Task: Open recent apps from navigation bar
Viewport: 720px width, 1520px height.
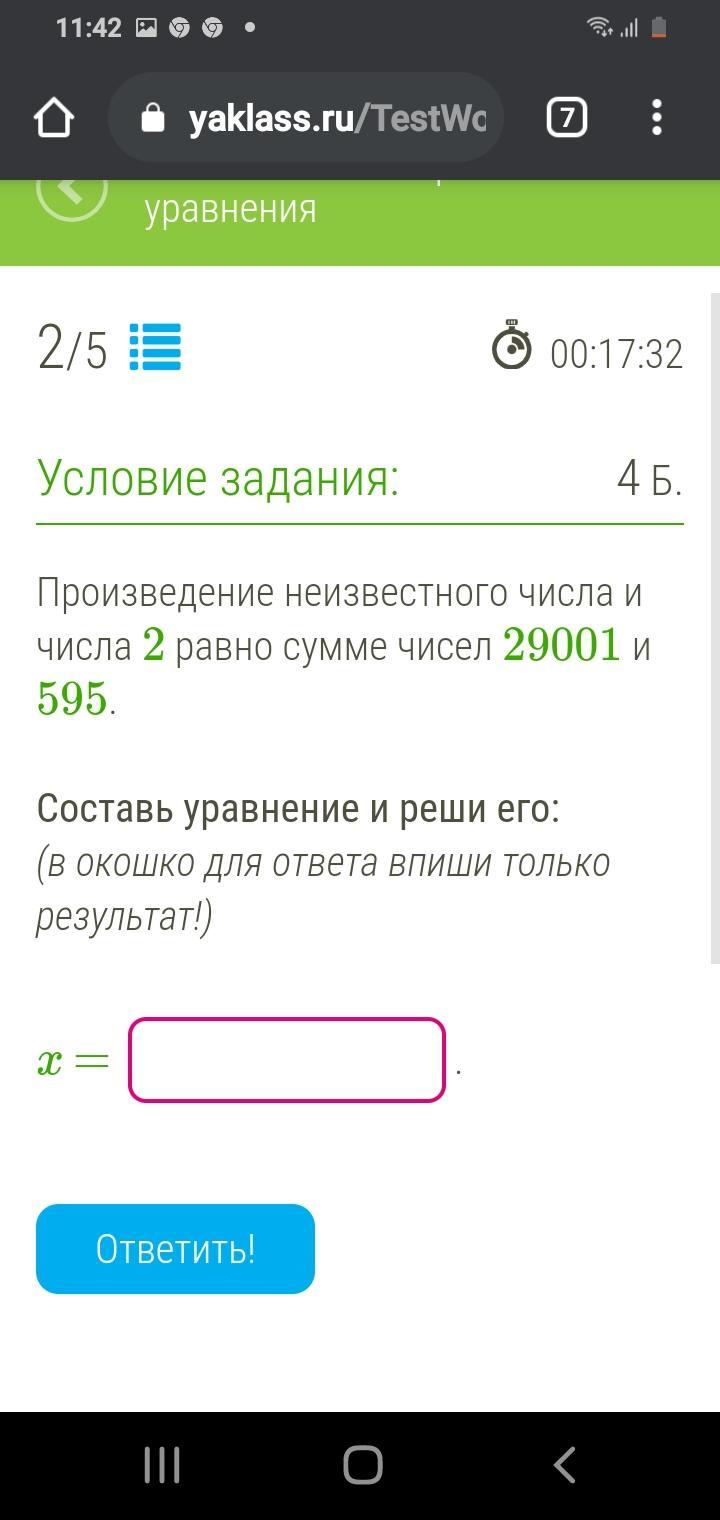Action: click(162, 1466)
